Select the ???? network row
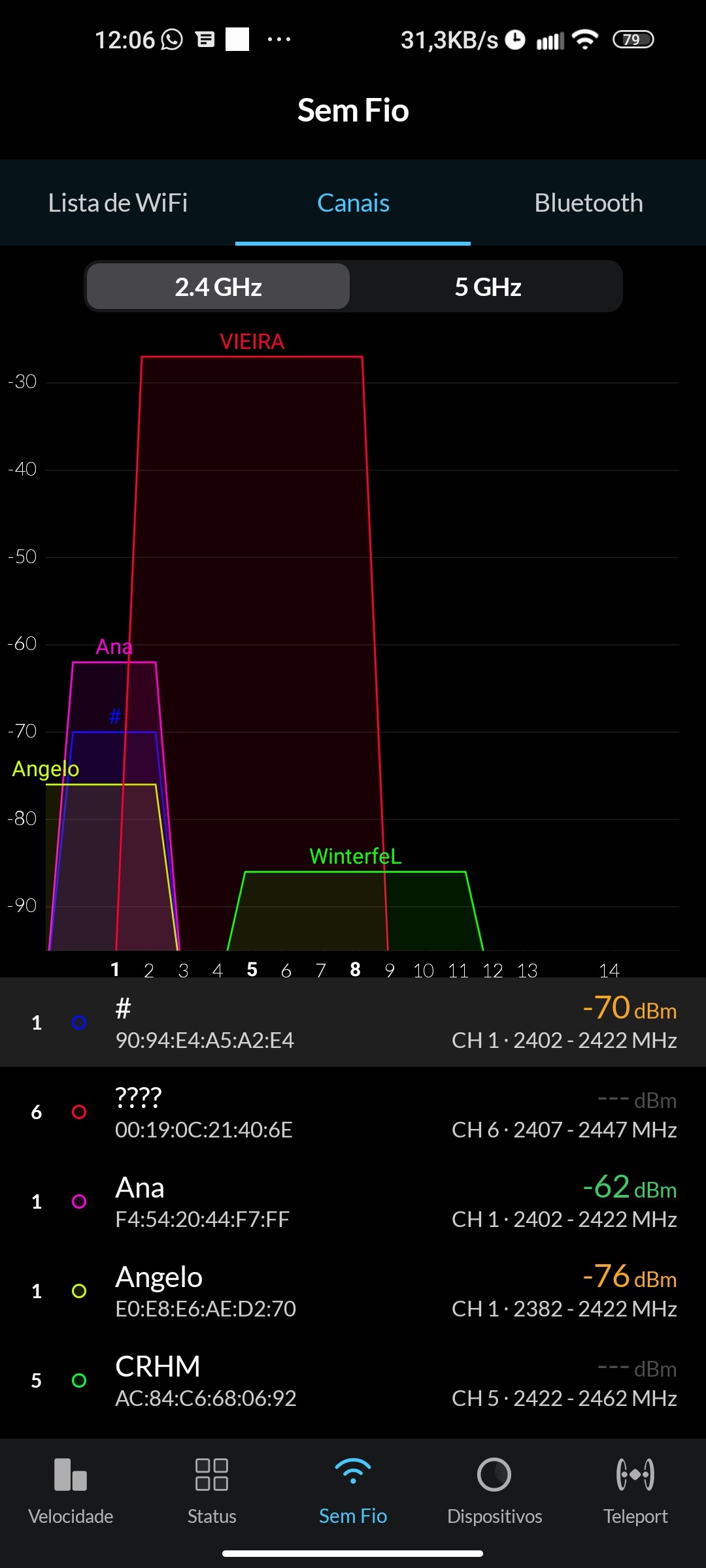Image resolution: width=706 pixels, height=1568 pixels. tap(353, 1112)
